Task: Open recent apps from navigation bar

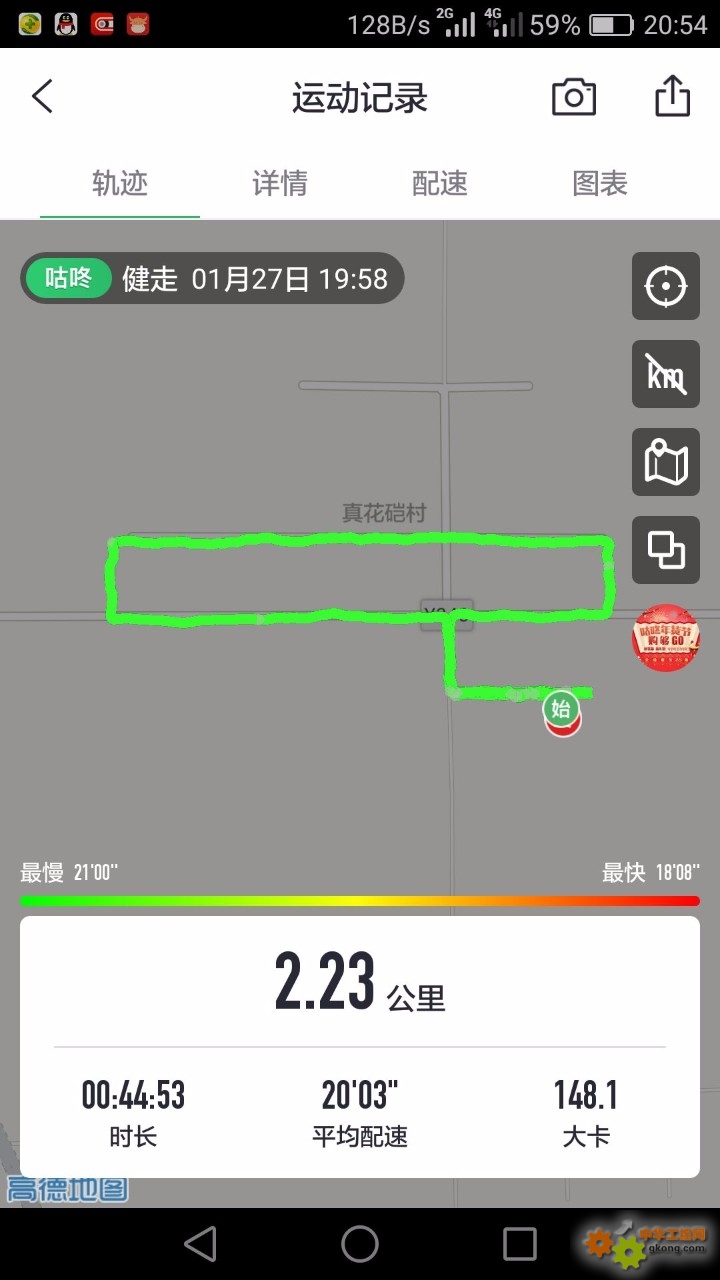Action: [520, 1244]
